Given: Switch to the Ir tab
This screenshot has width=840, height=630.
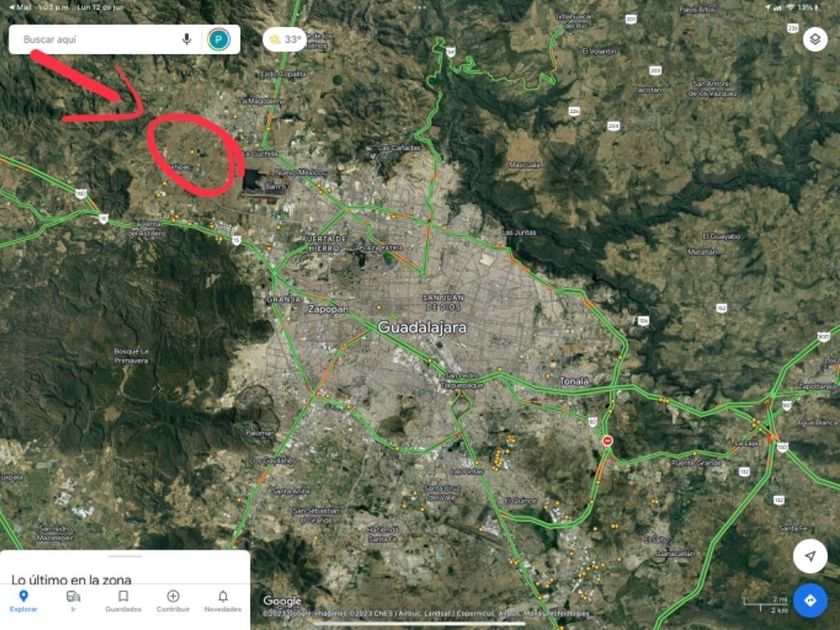Looking at the screenshot, I should (73, 601).
